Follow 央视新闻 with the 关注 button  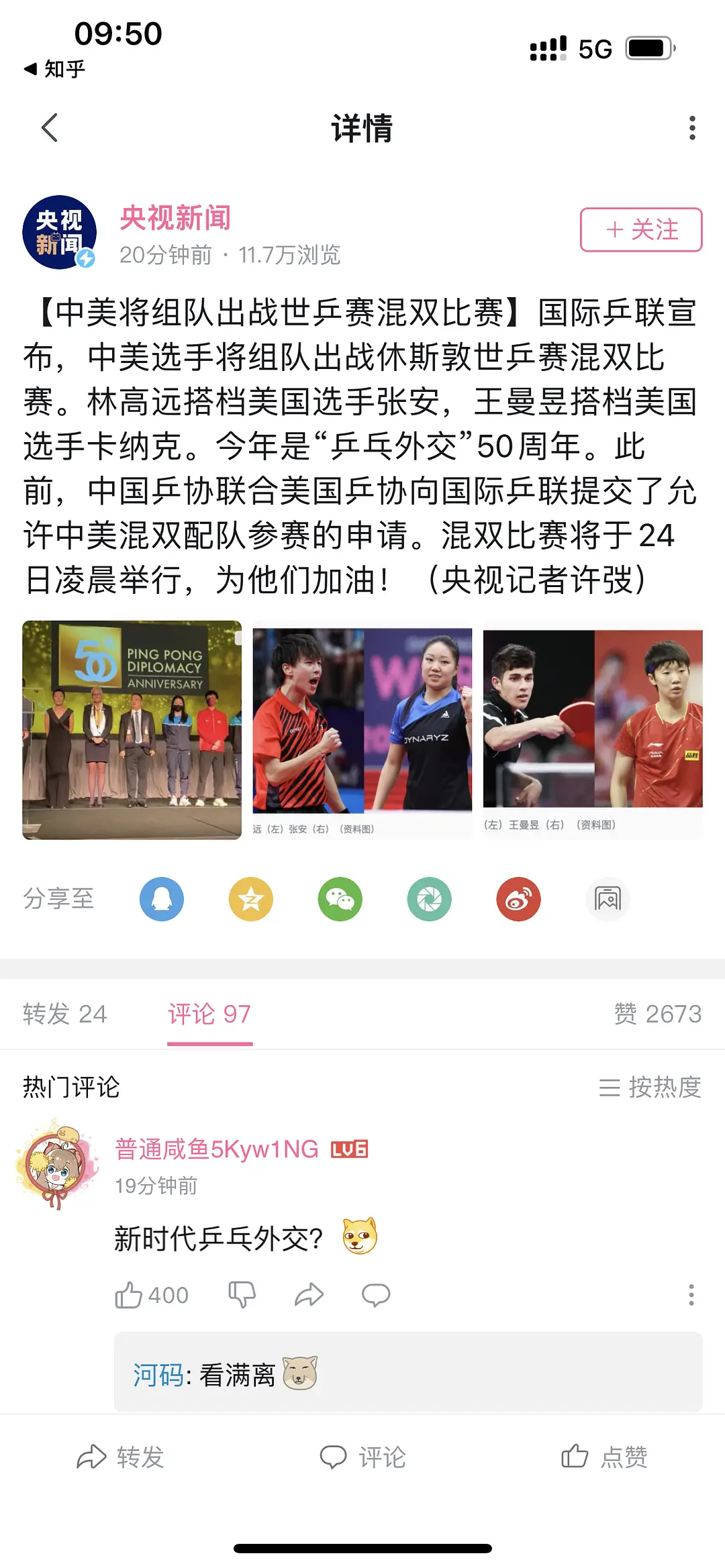[x=640, y=230]
